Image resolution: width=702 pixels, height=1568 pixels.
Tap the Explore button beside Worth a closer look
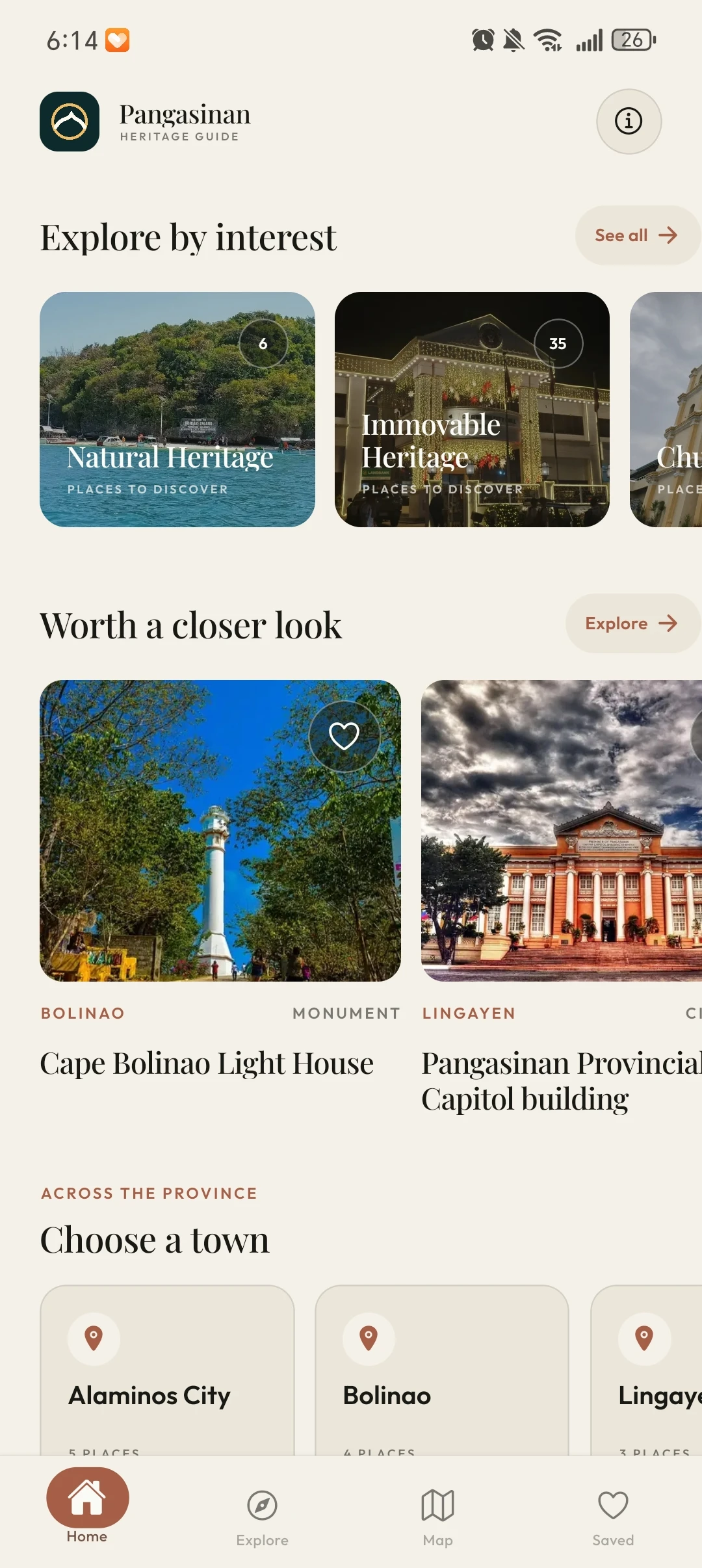click(632, 623)
